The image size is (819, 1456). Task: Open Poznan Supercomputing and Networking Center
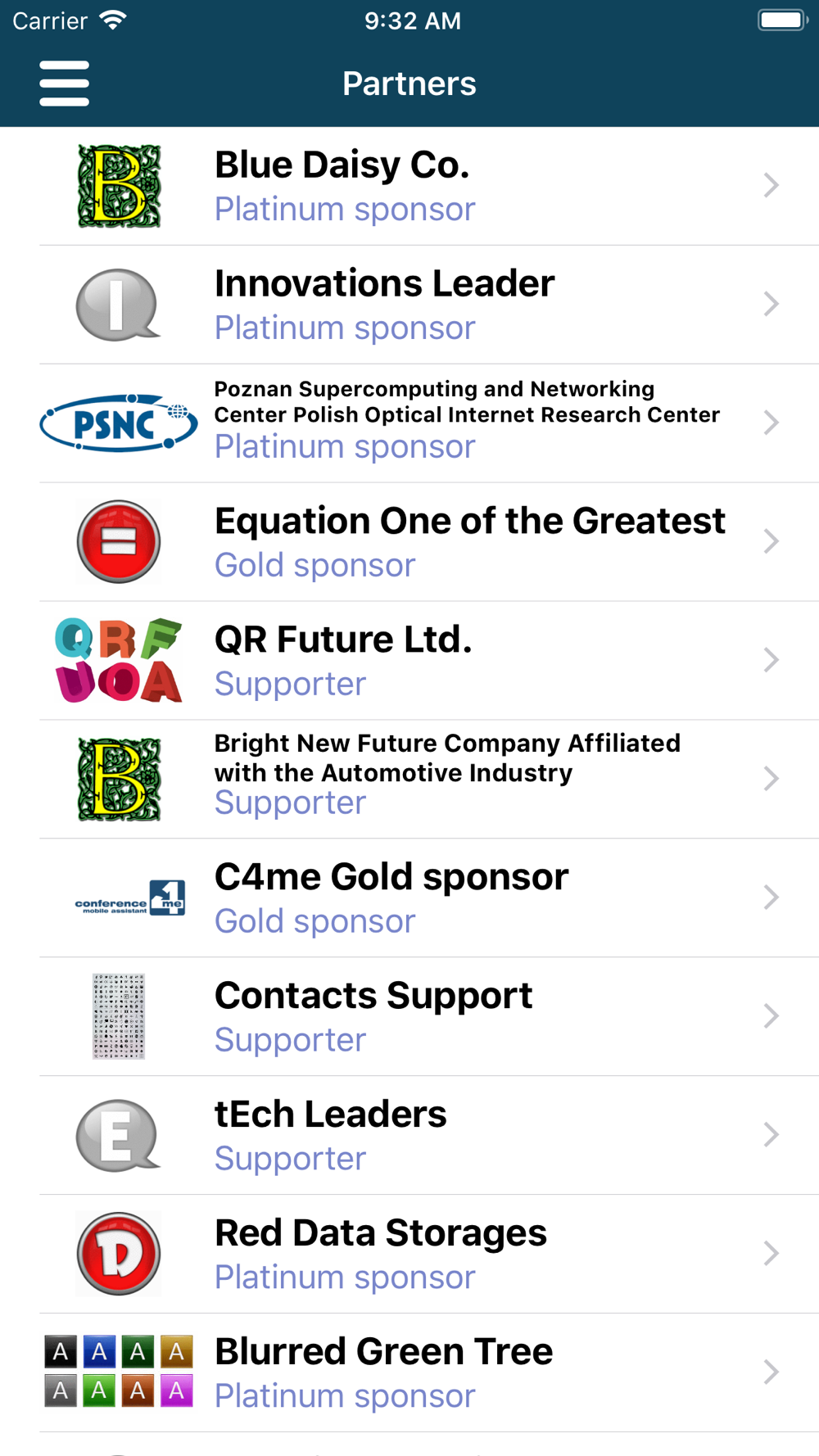[x=409, y=423]
